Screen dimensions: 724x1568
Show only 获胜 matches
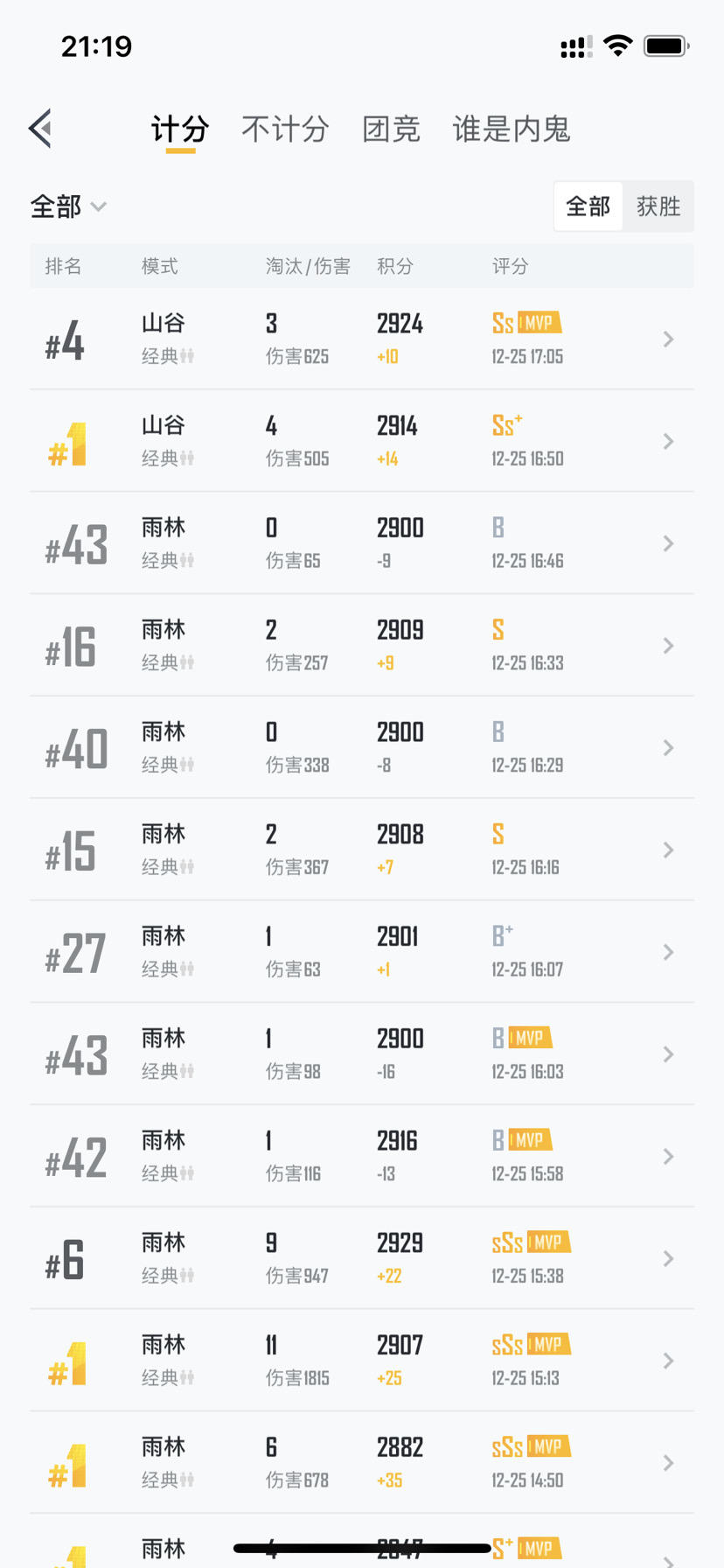[x=658, y=206]
